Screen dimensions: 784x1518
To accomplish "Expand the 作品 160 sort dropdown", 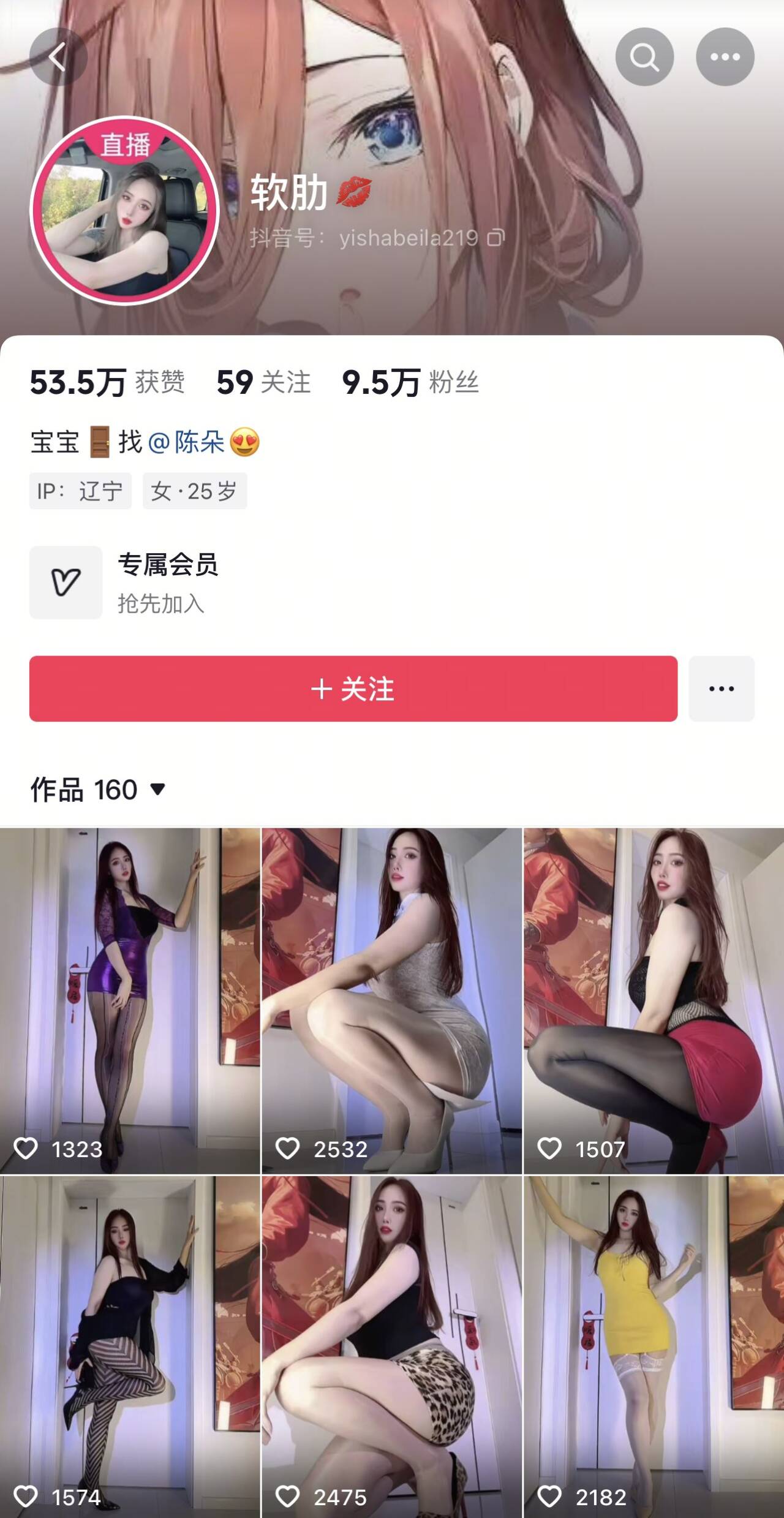I will (x=98, y=790).
